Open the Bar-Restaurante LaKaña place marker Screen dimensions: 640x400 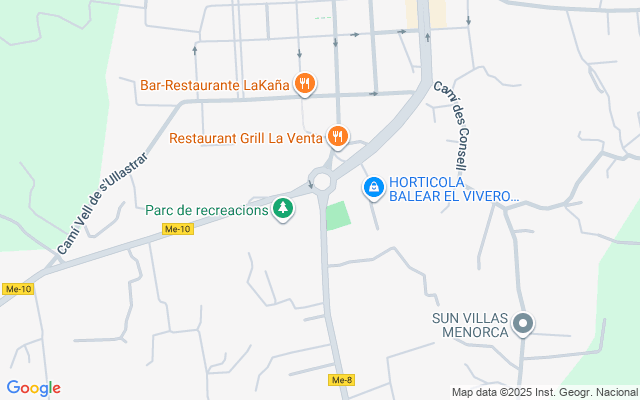[x=306, y=84]
